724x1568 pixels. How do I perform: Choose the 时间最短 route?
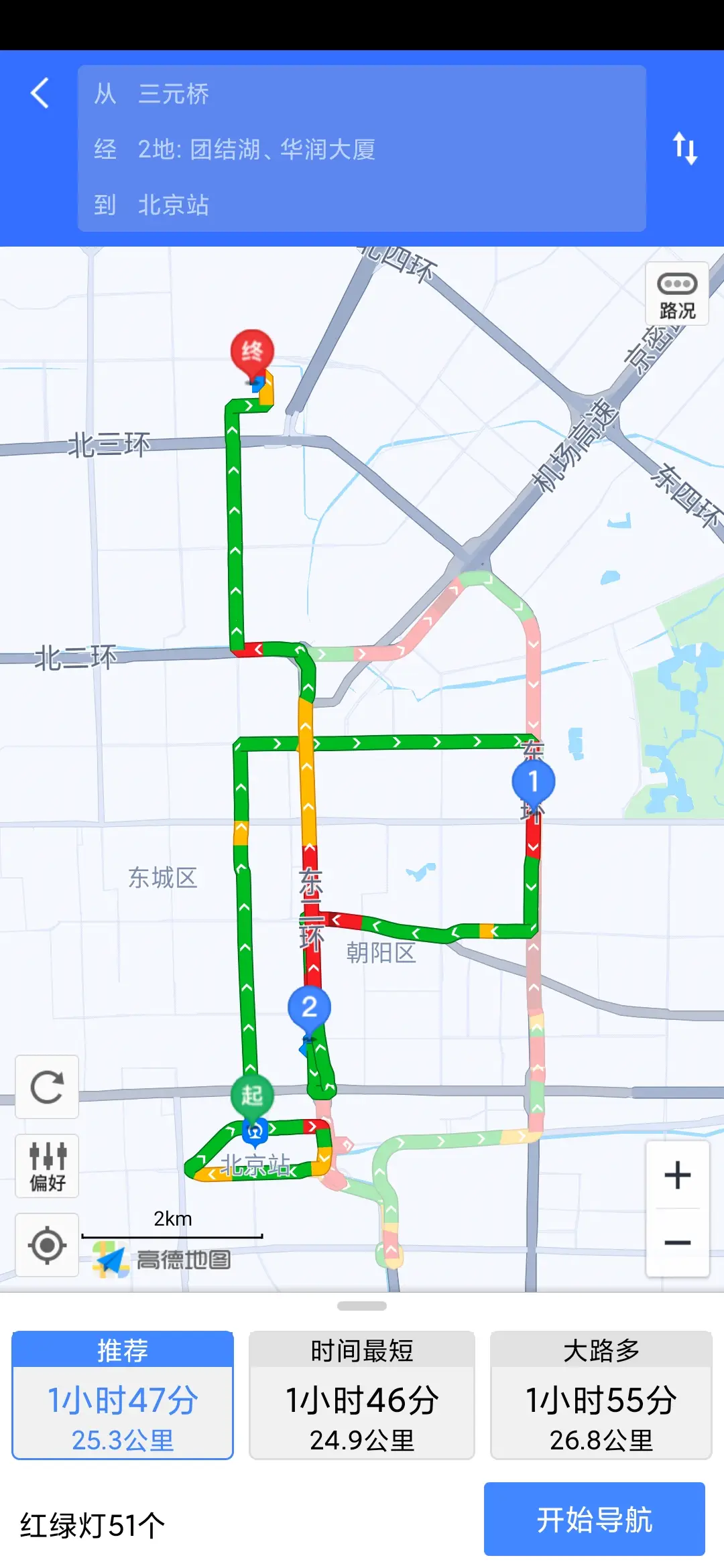362,1395
